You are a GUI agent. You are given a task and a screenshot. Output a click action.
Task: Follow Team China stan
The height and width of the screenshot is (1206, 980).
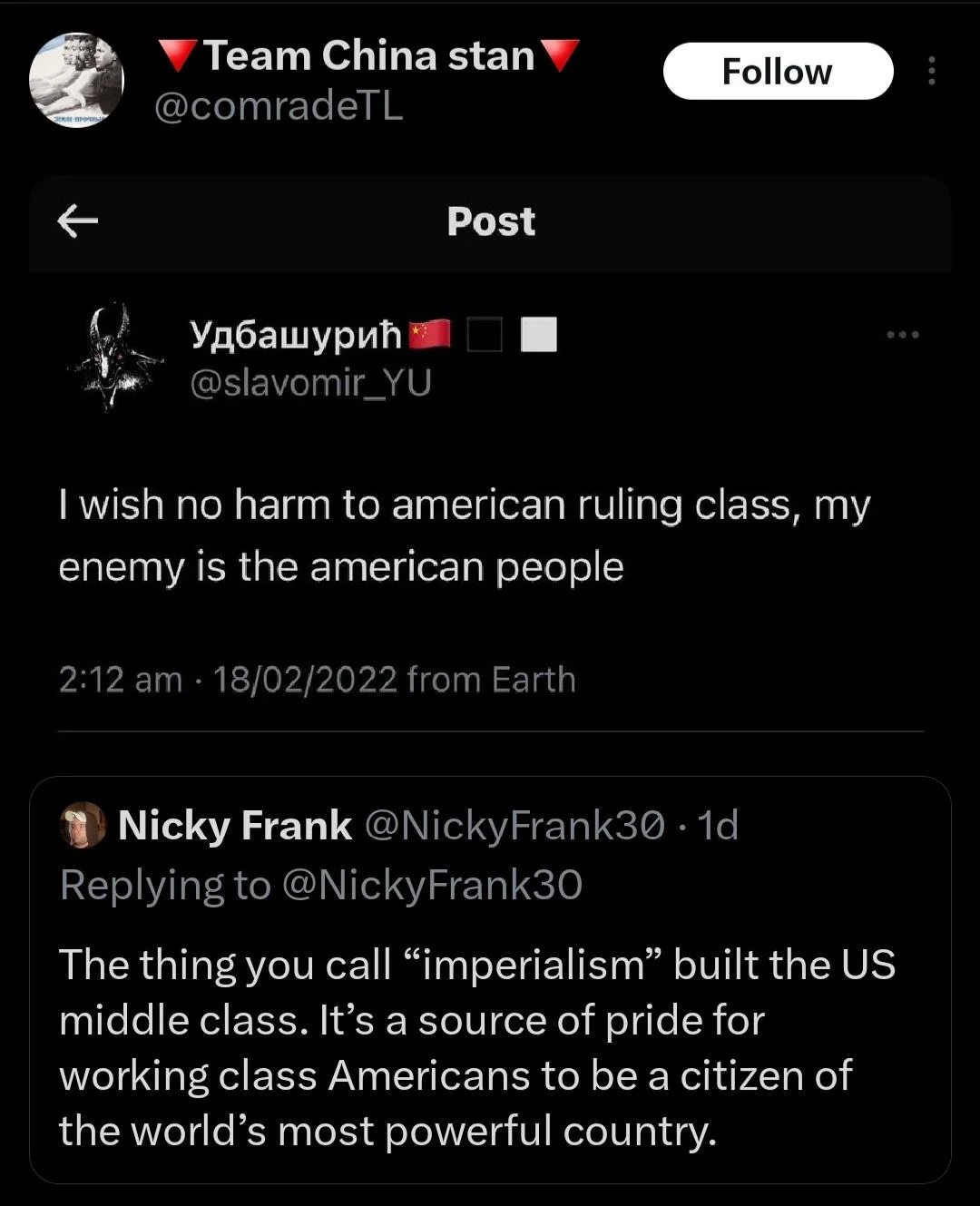pos(778,72)
